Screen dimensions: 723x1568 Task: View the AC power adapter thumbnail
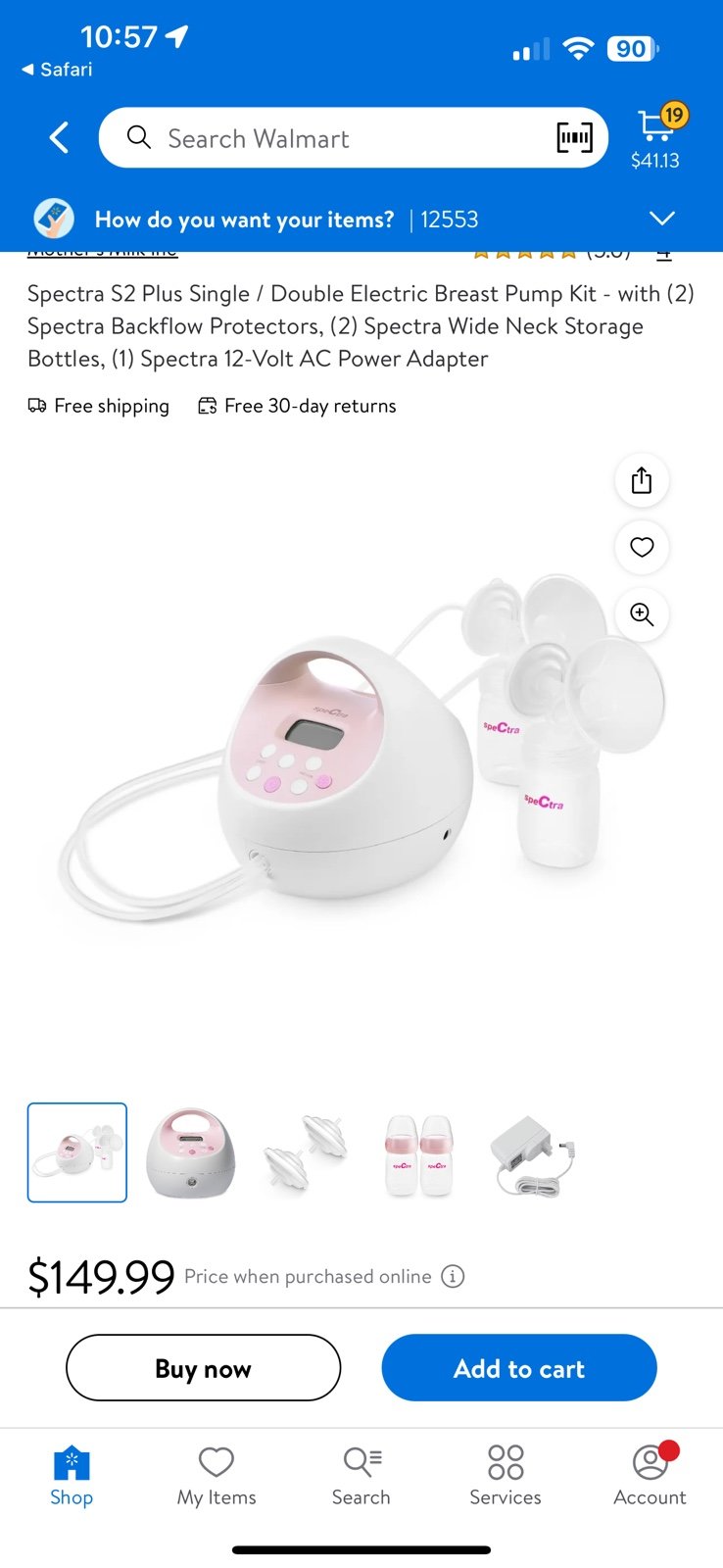(533, 1152)
